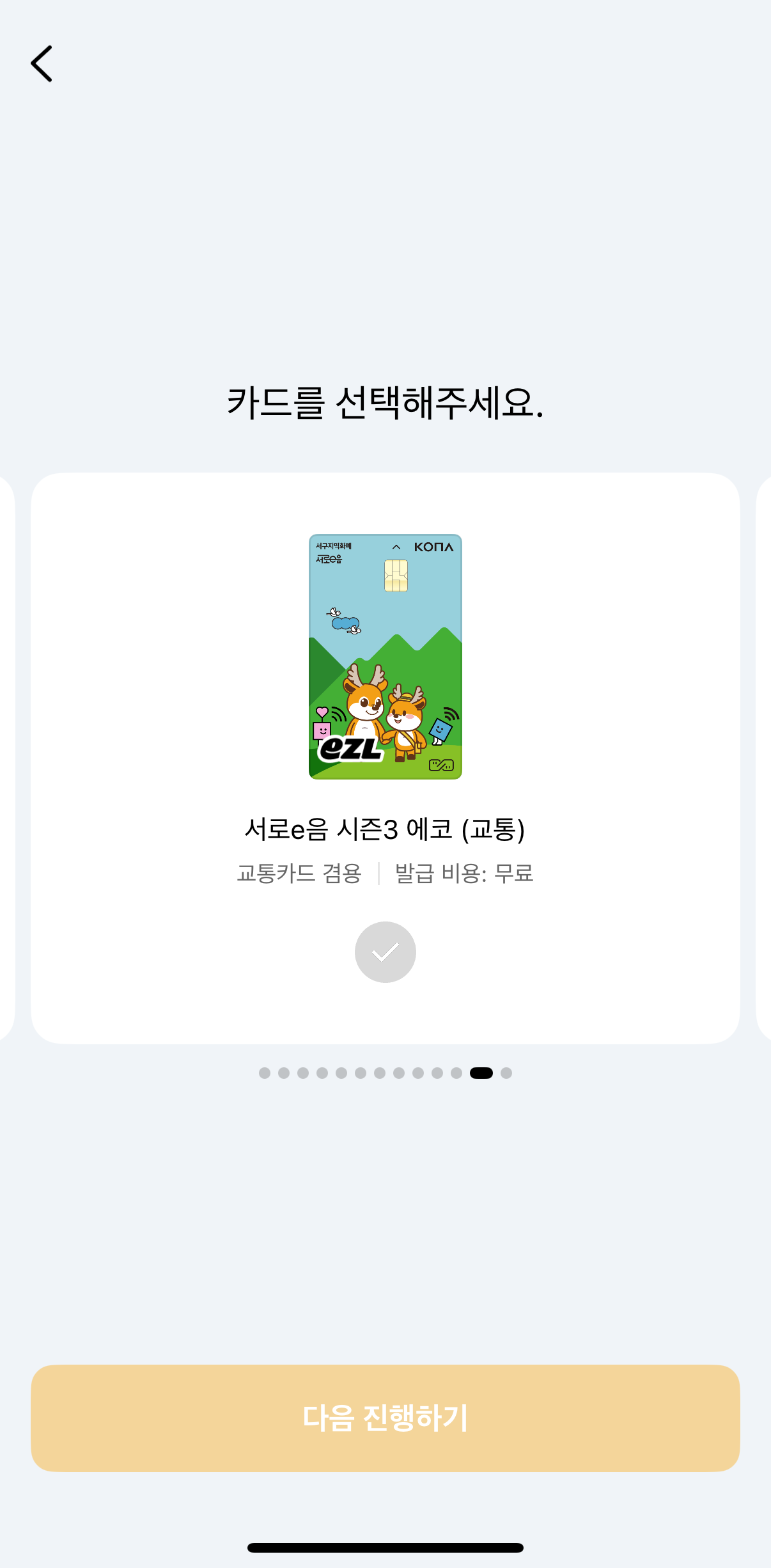Screen dimensions: 771x1568
Task: Tap the first gray pagination dot
Action: [265, 1074]
